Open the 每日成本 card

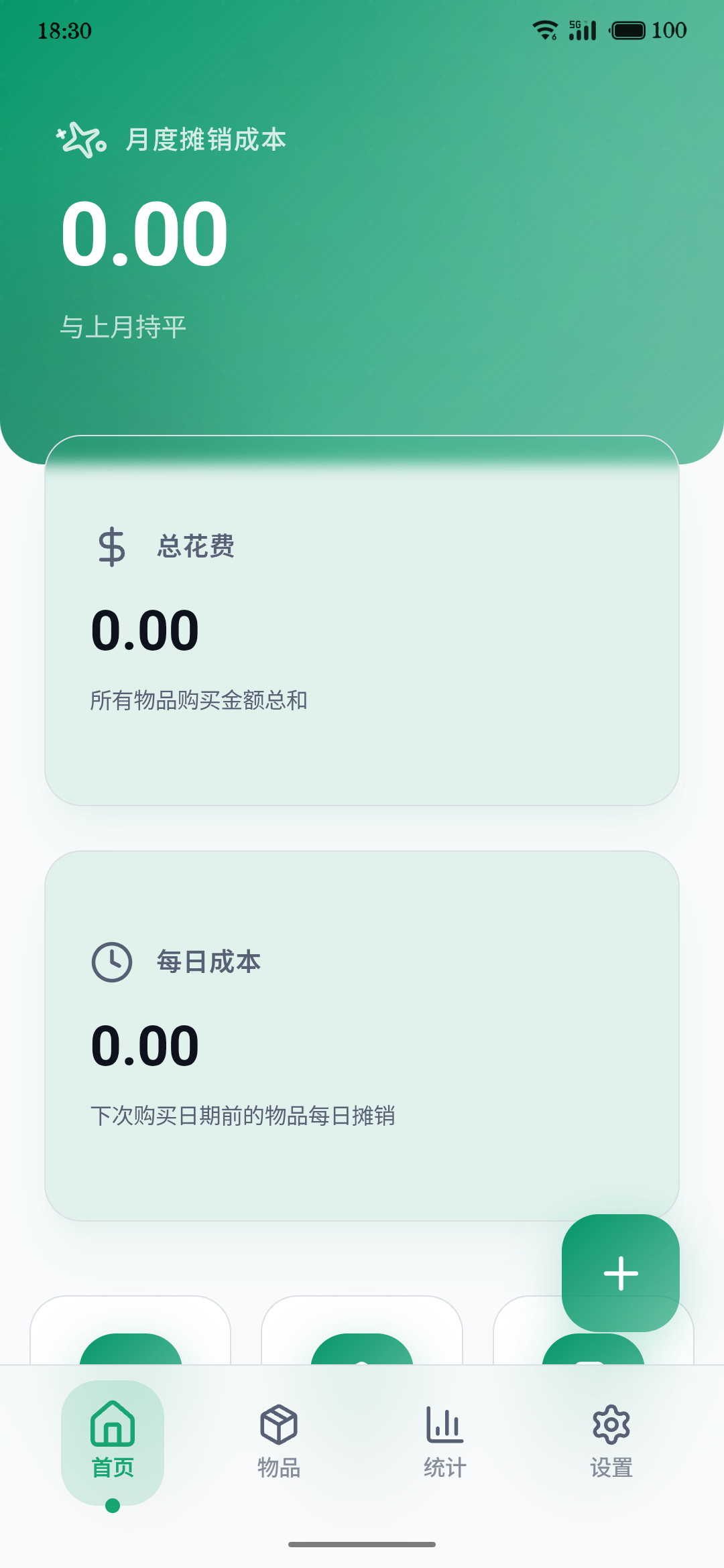pos(362,1035)
